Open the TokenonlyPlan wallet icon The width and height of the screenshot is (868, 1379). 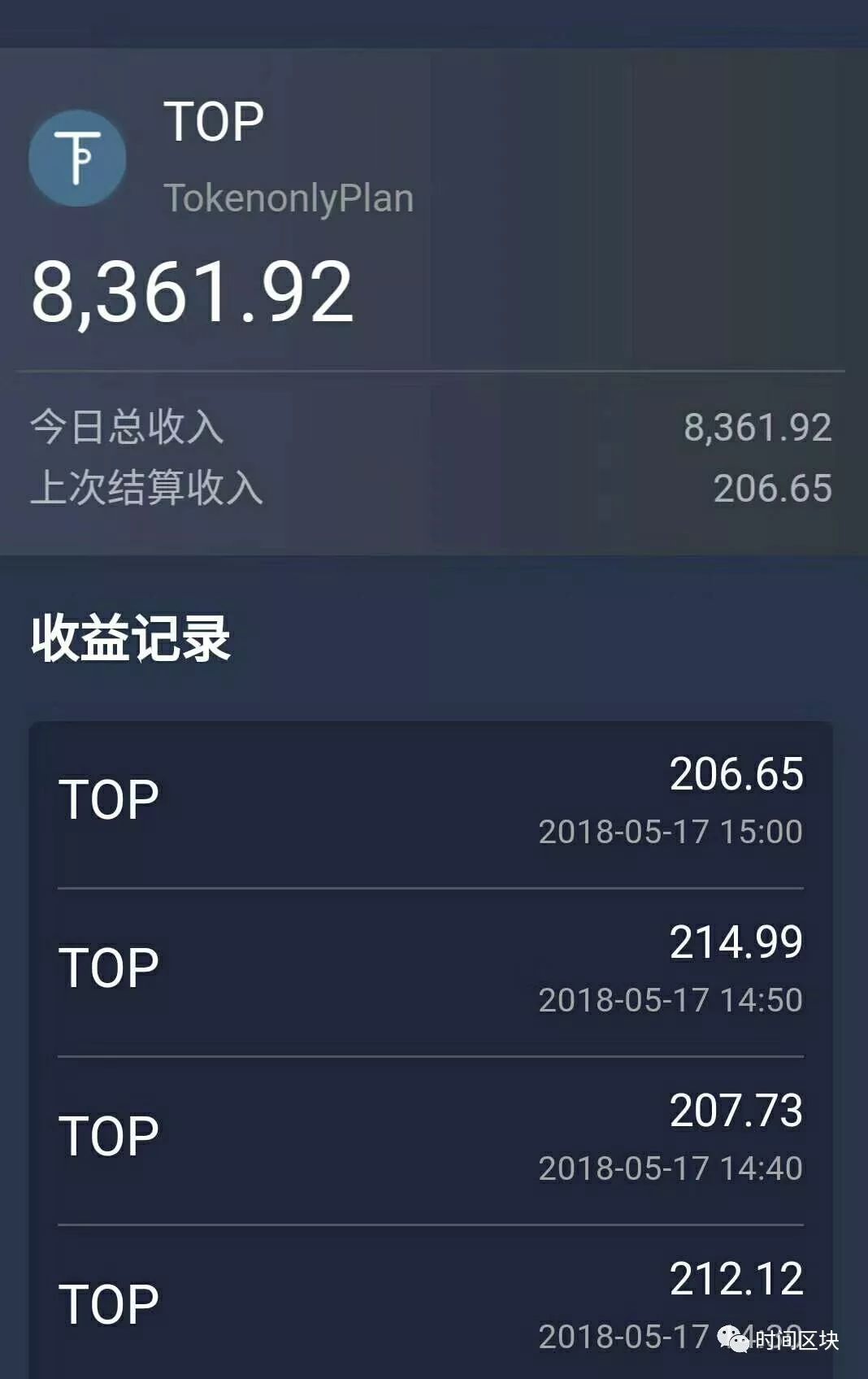tap(77, 159)
